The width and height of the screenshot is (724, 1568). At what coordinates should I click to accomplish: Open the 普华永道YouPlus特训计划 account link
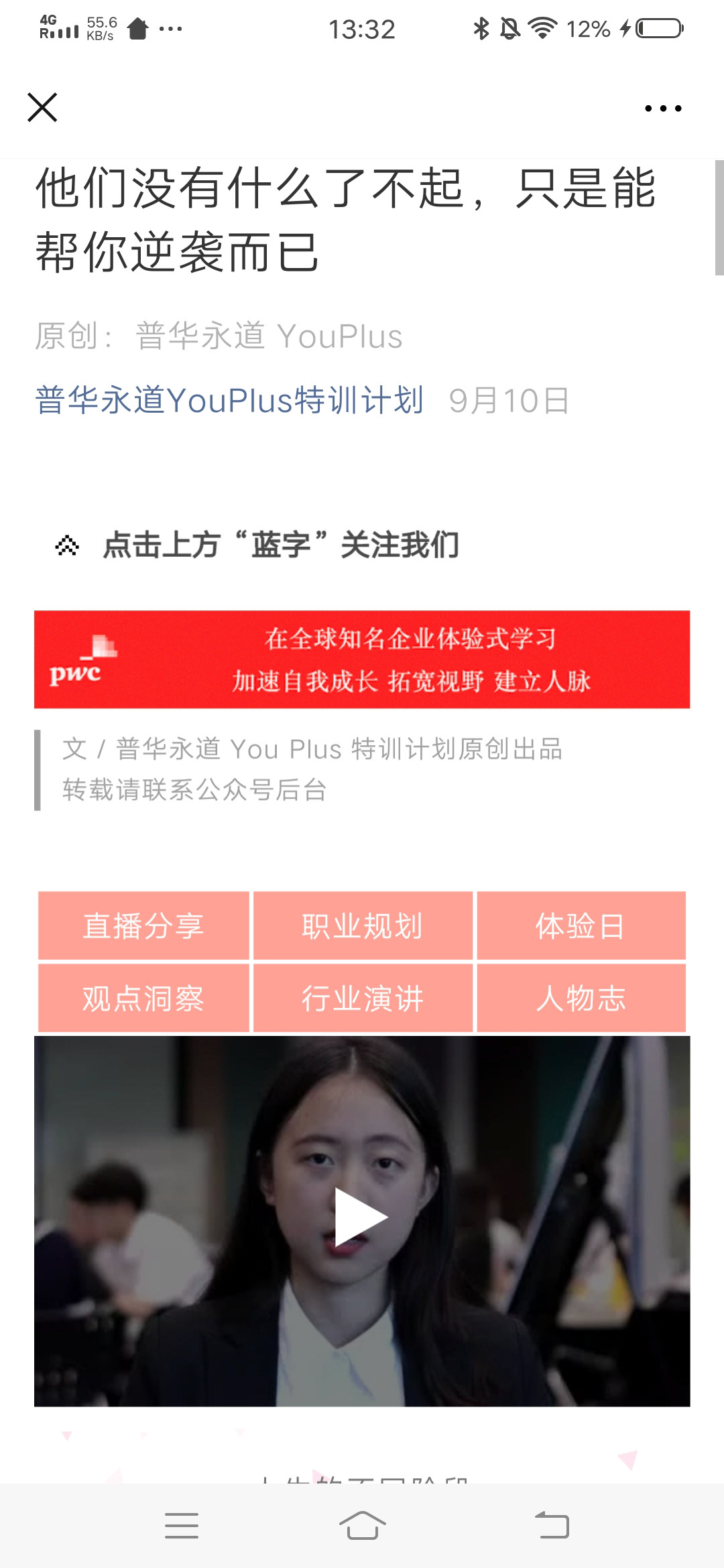click(229, 400)
